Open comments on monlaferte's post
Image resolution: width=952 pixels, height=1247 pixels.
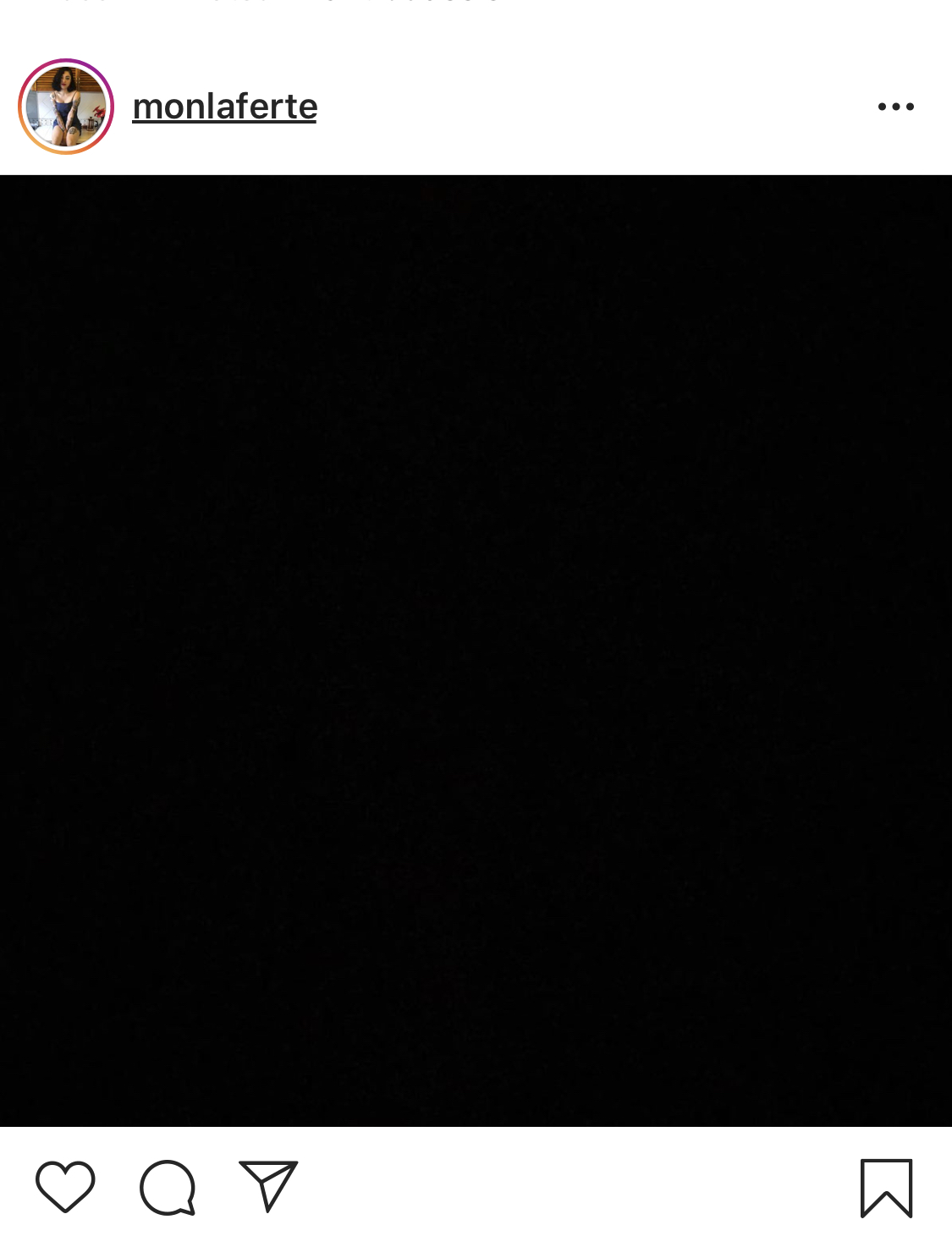coord(168,1187)
